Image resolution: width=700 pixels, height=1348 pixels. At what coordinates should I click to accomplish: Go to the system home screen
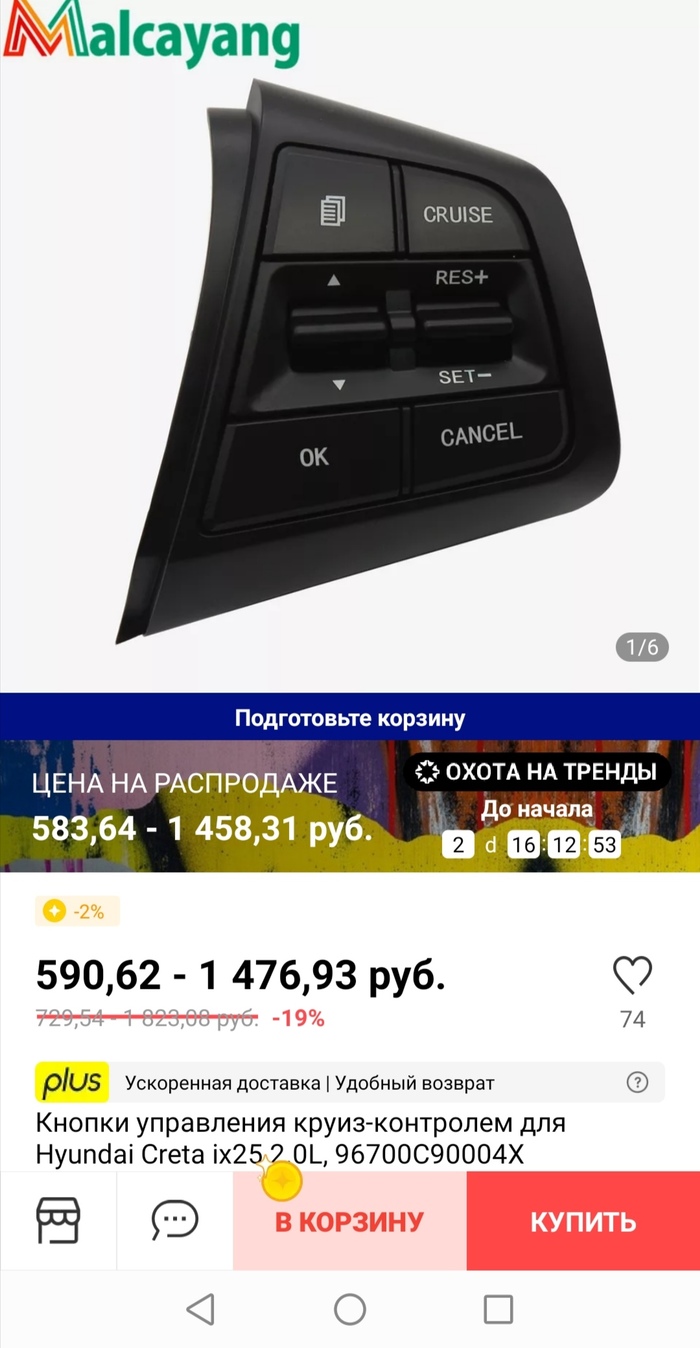tap(350, 1309)
